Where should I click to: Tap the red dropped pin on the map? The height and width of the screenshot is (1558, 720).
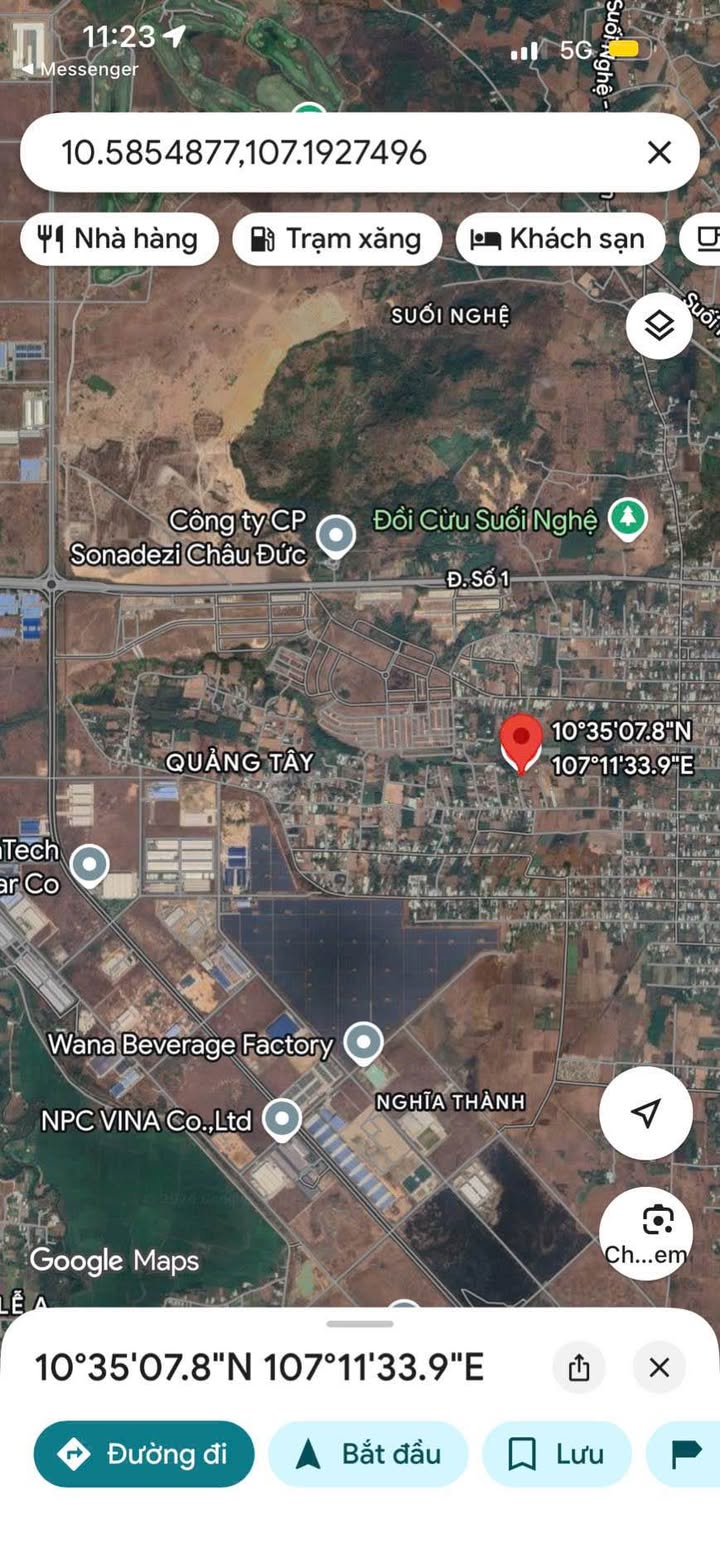[x=521, y=743]
